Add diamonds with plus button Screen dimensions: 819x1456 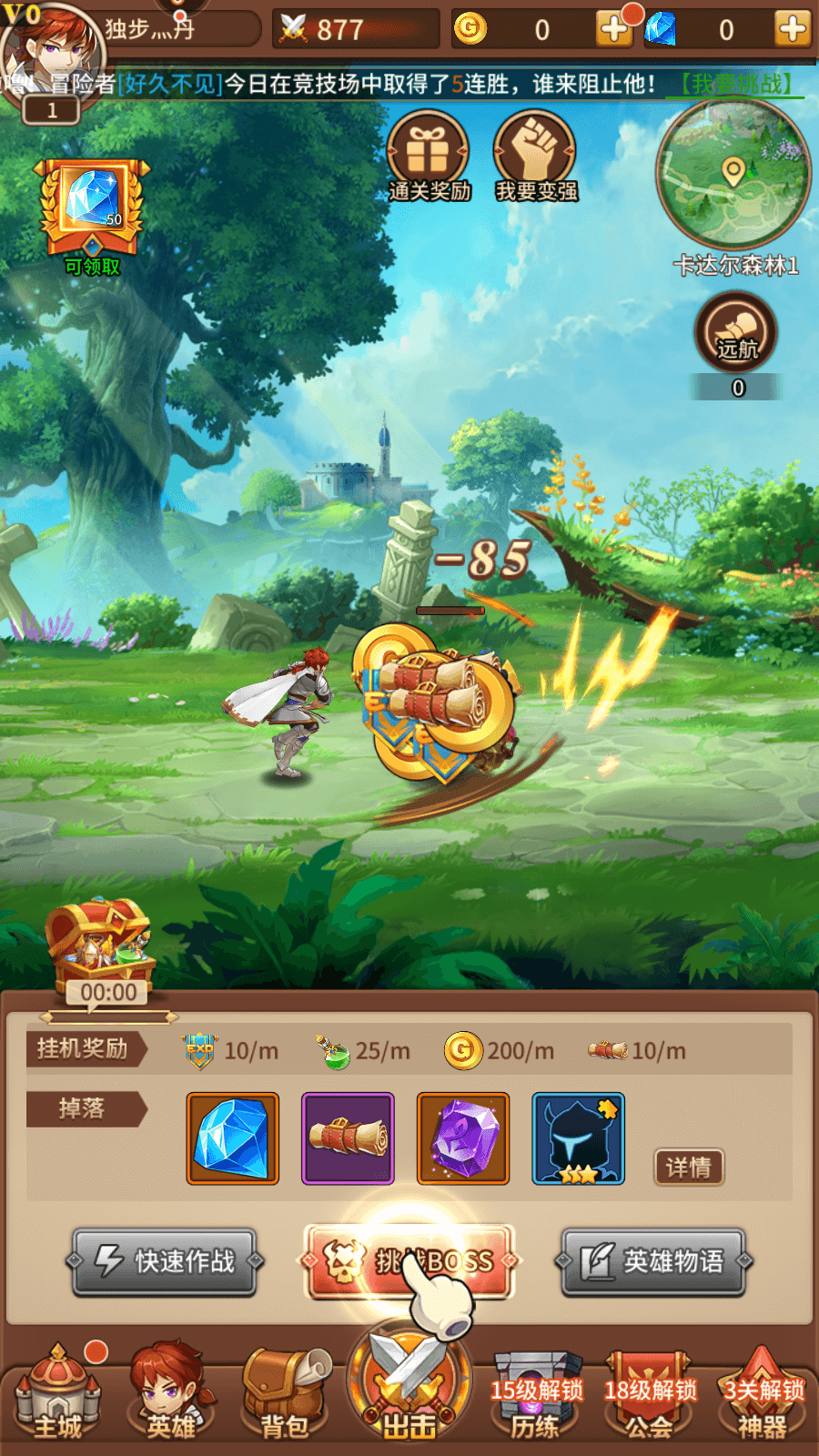point(792,29)
